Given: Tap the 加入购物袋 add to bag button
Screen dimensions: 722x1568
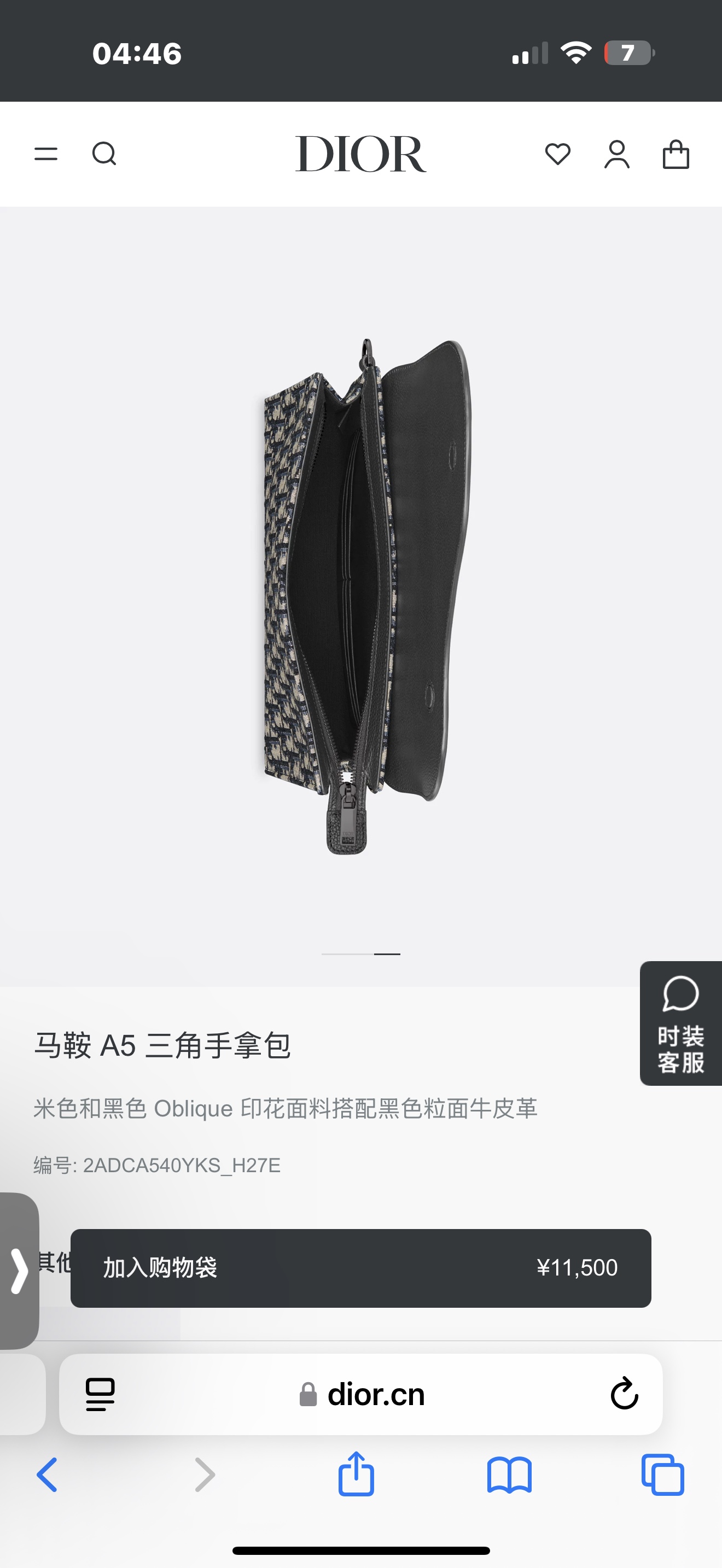Looking at the screenshot, I should pyautogui.click(x=360, y=1268).
